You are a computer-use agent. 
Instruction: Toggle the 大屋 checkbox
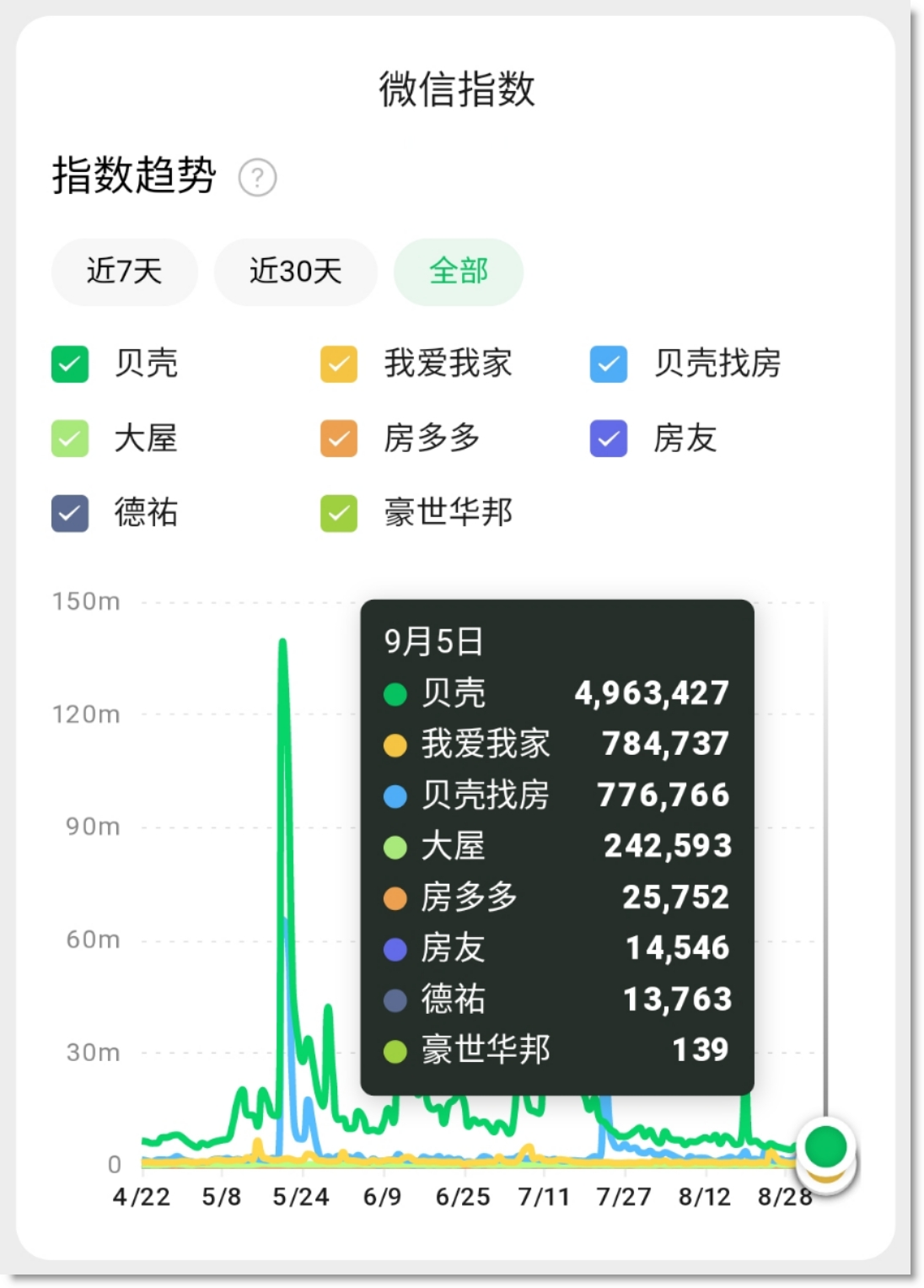click(x=70, y=439)
